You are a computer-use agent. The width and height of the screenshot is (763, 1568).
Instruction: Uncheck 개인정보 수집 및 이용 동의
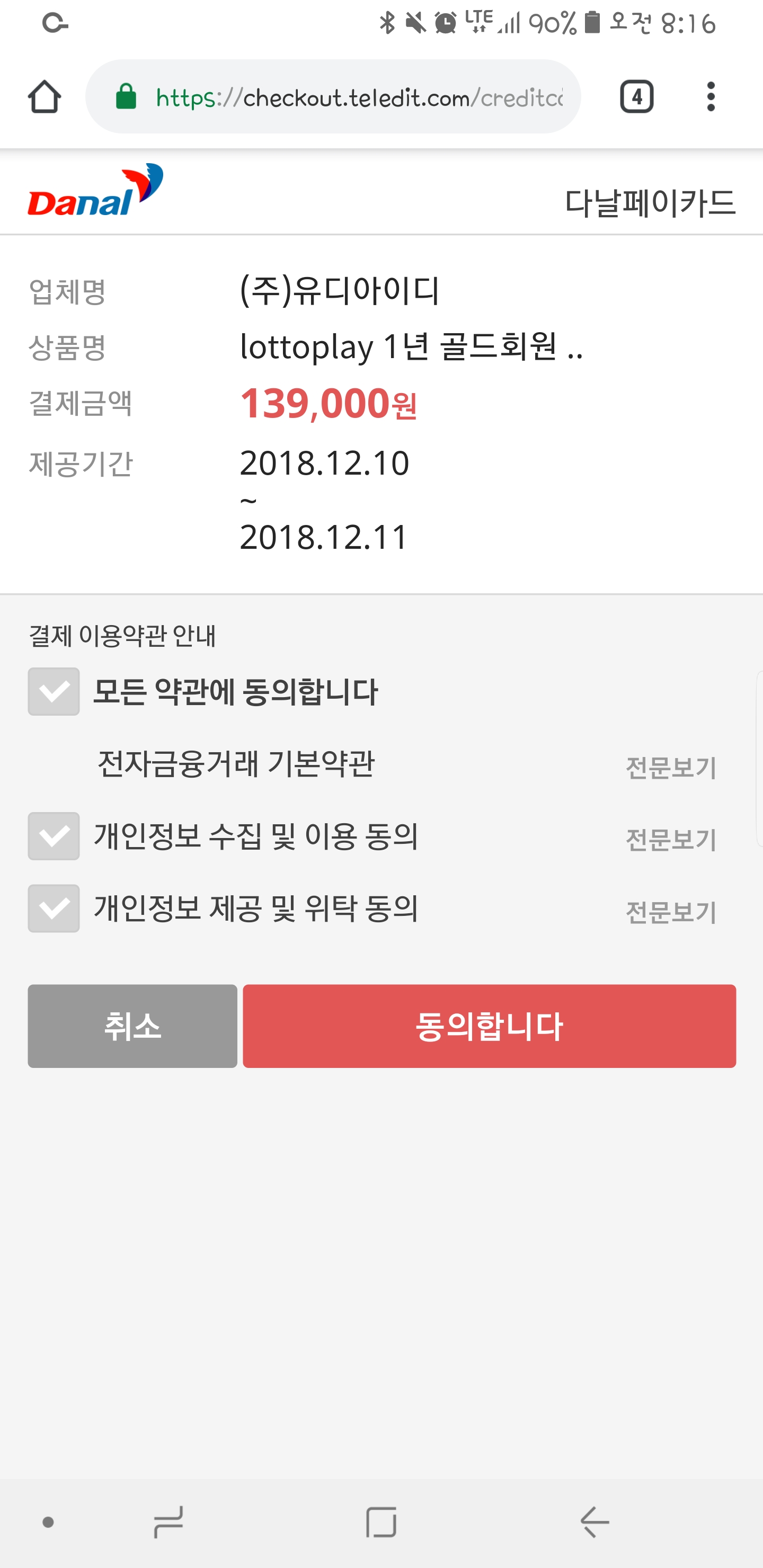coord(54,836)
